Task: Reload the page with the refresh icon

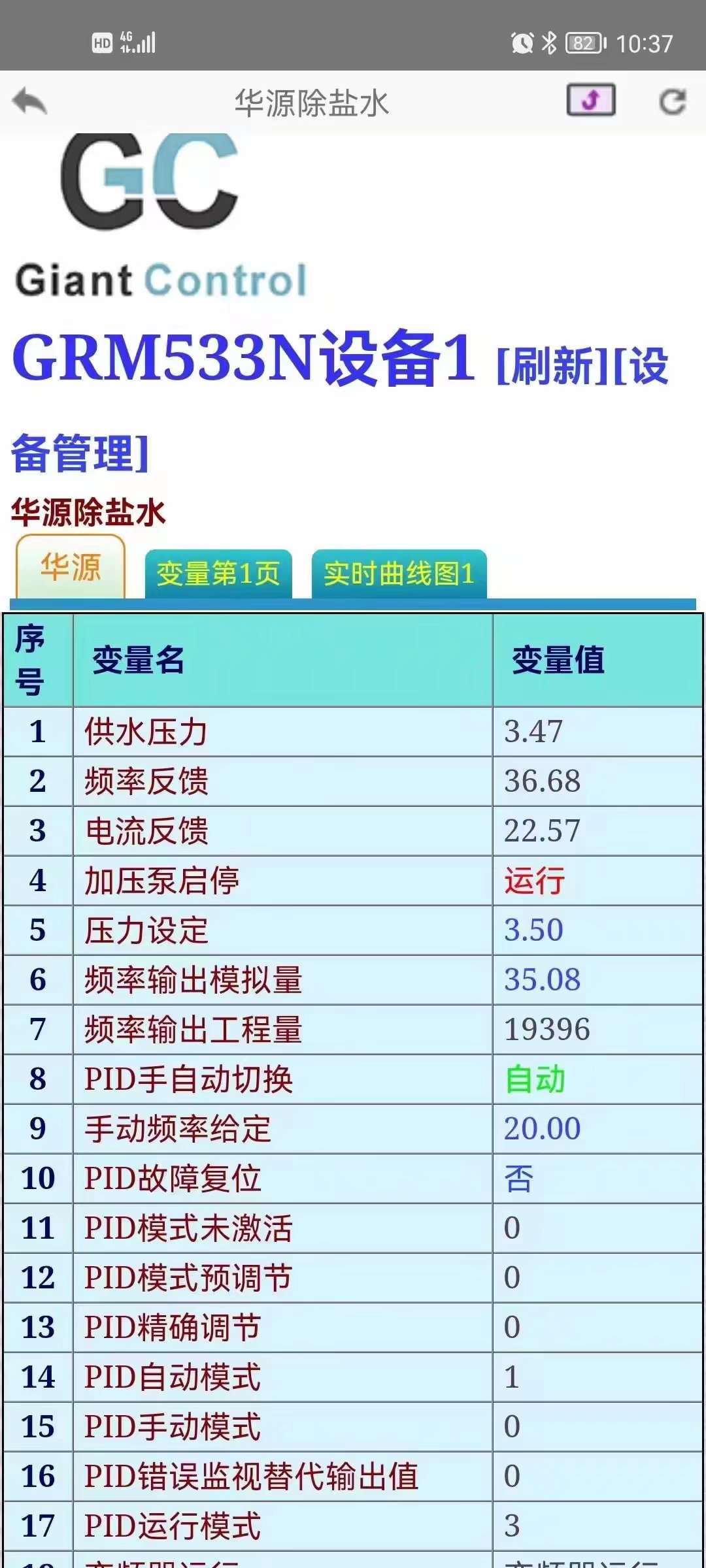Action: click(672, 101)
